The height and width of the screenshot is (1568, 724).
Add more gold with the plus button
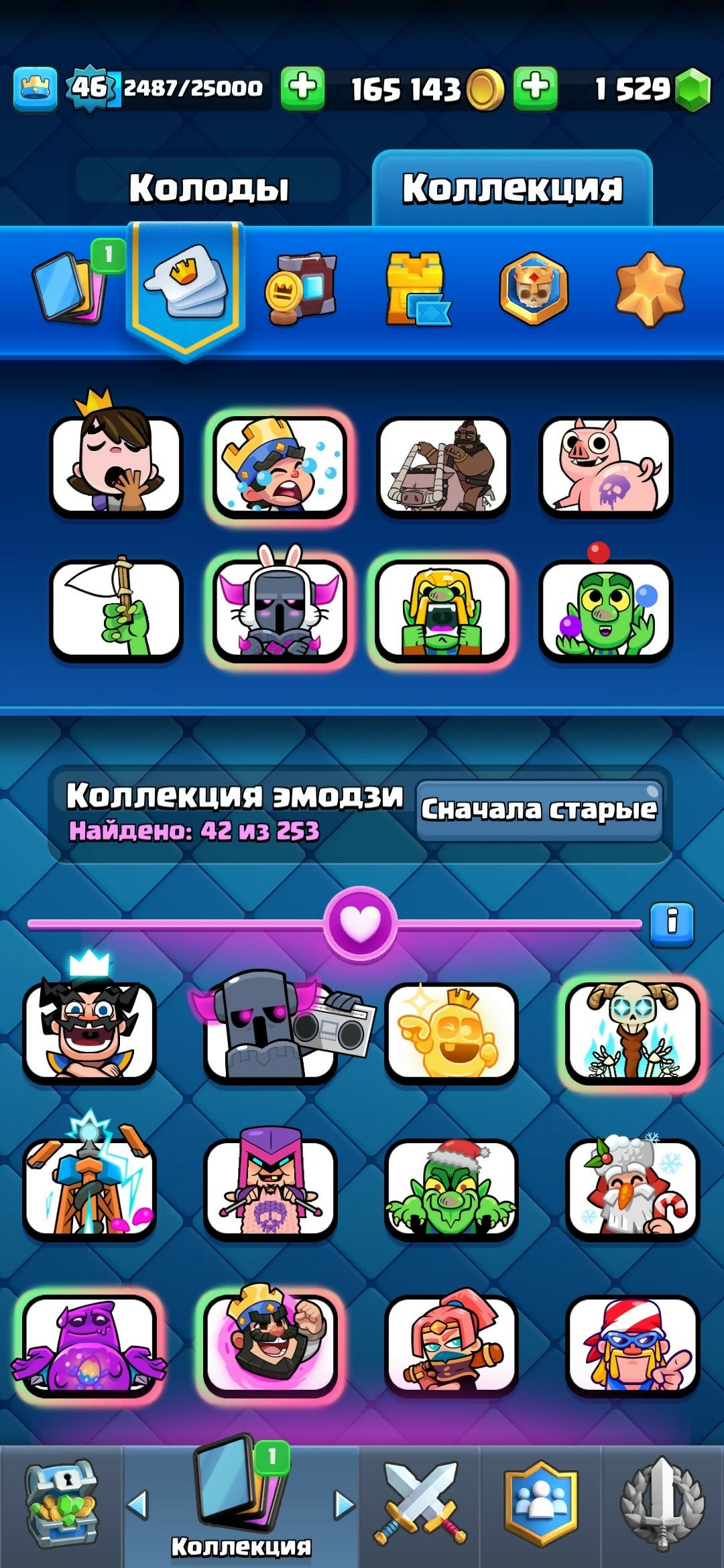(x=302, y=88)
